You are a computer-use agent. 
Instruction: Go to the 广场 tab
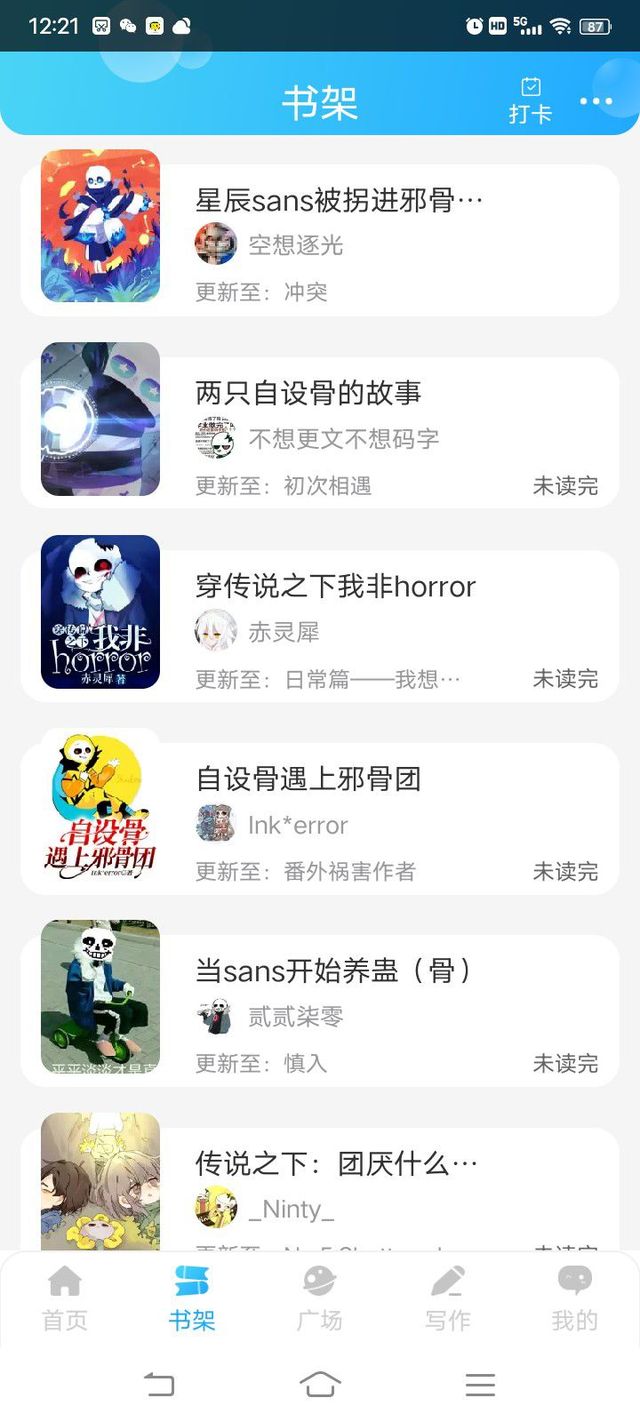[x=320, y=1298]
